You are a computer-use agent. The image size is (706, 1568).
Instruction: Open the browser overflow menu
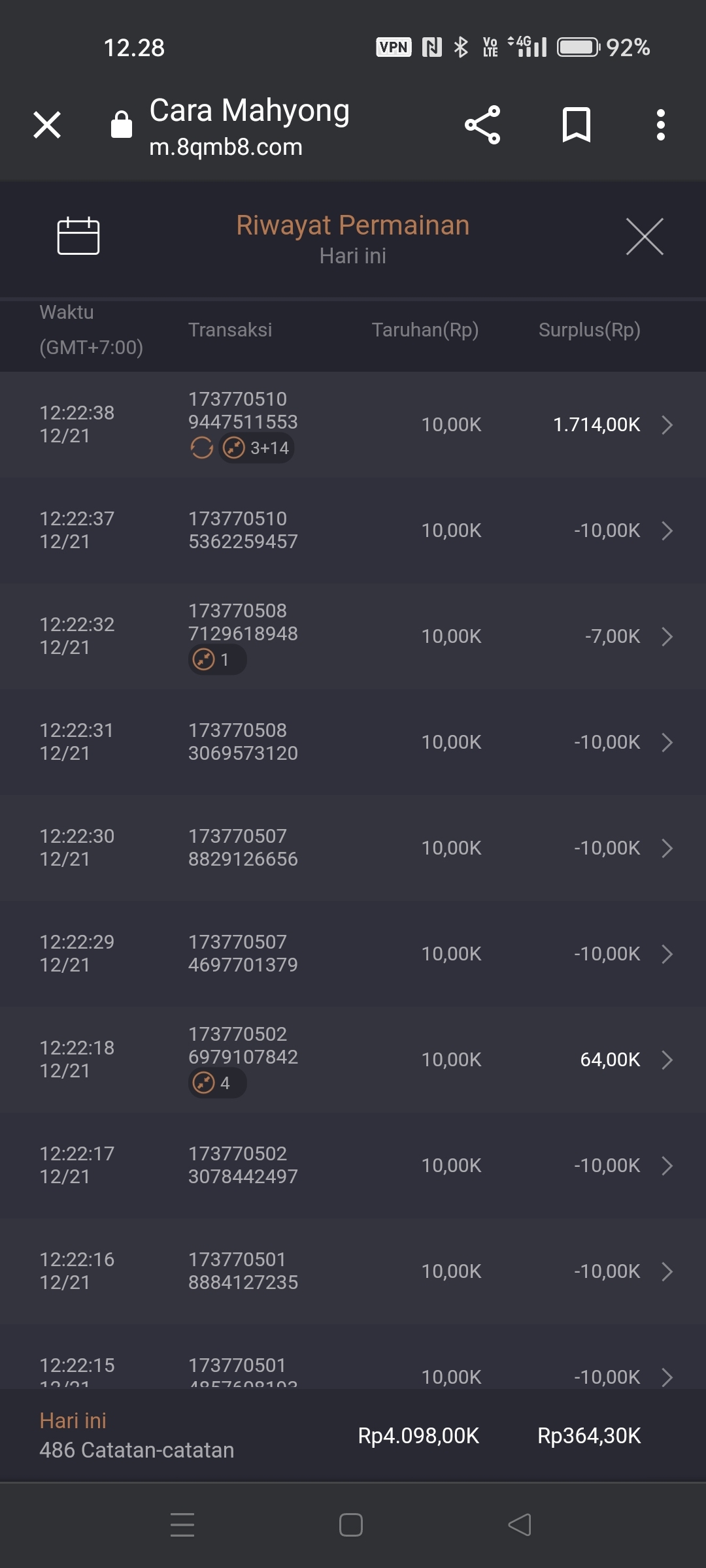point(660,125)
